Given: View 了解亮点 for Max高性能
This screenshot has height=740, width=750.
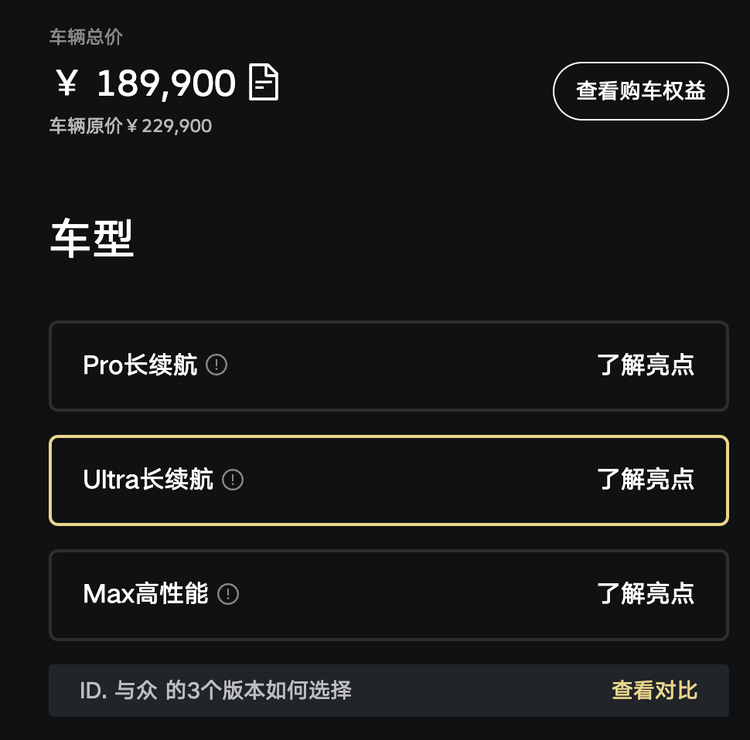Looking at the screenshot, I should click(x=646, y=594).
